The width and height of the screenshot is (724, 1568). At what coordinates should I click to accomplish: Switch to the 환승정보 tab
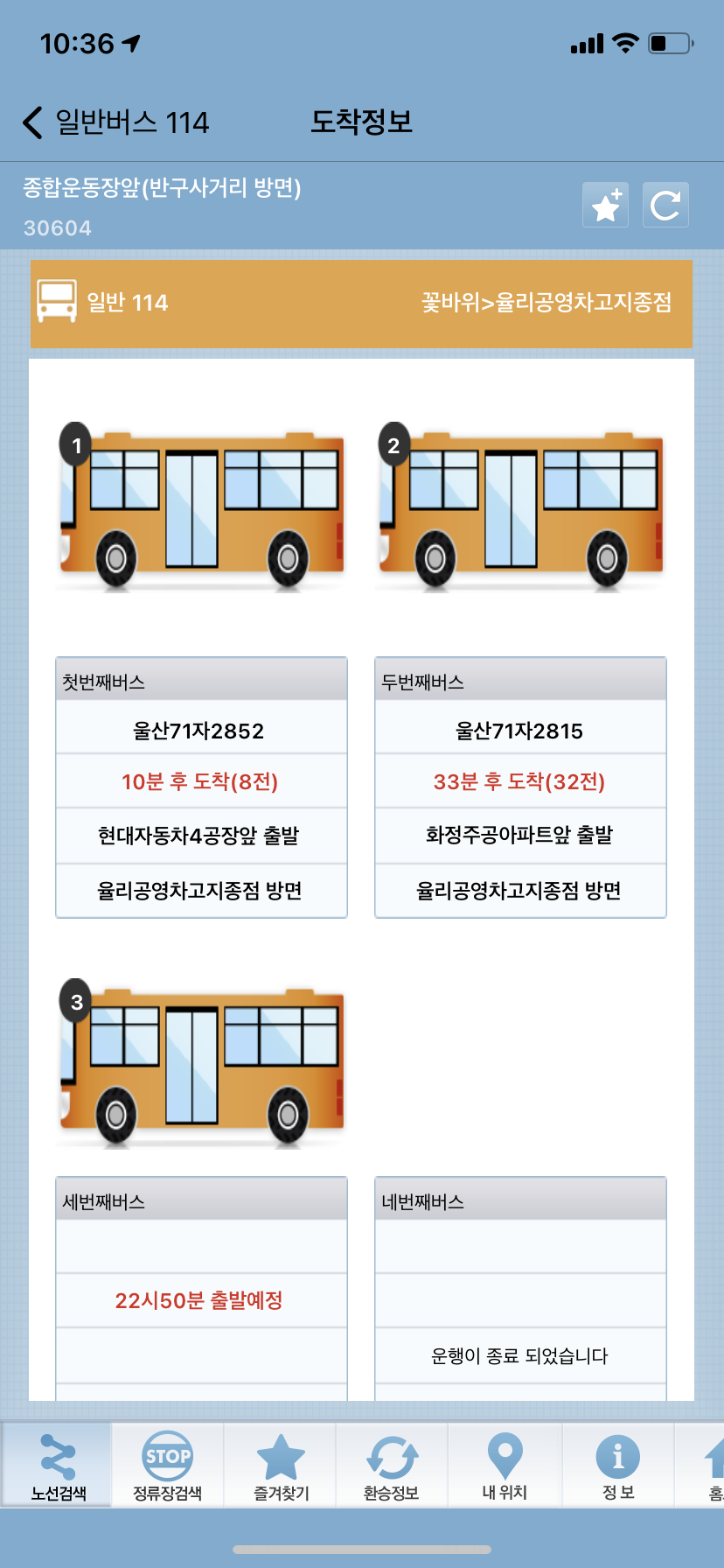click(x=392, y=1465)
